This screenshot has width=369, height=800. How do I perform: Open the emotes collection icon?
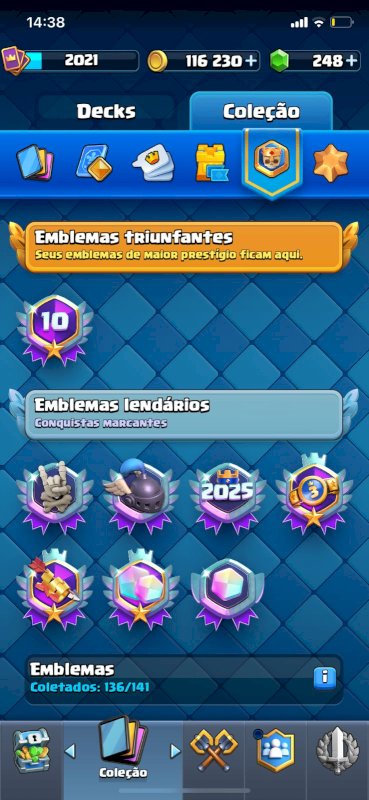(x=154, y=163)
